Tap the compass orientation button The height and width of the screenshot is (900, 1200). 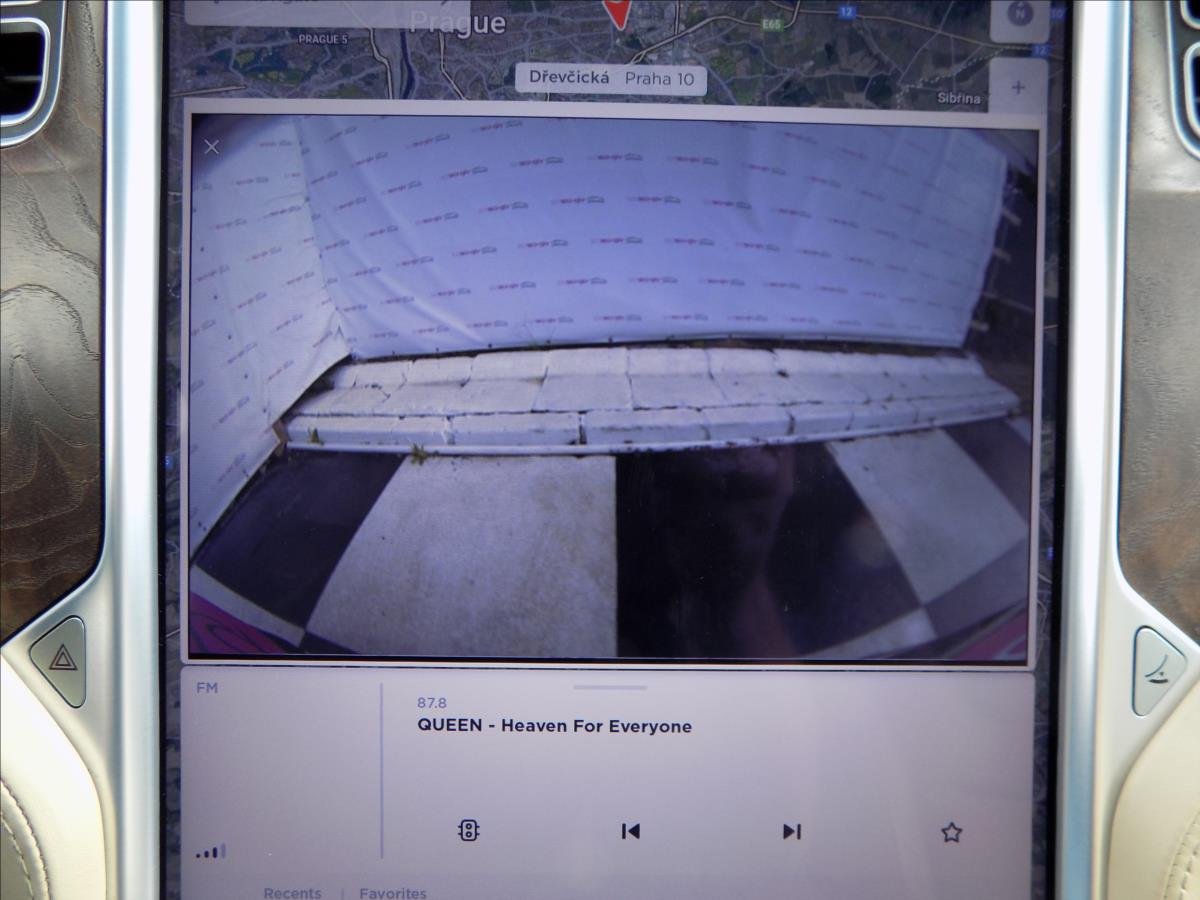click(1019, 17)
